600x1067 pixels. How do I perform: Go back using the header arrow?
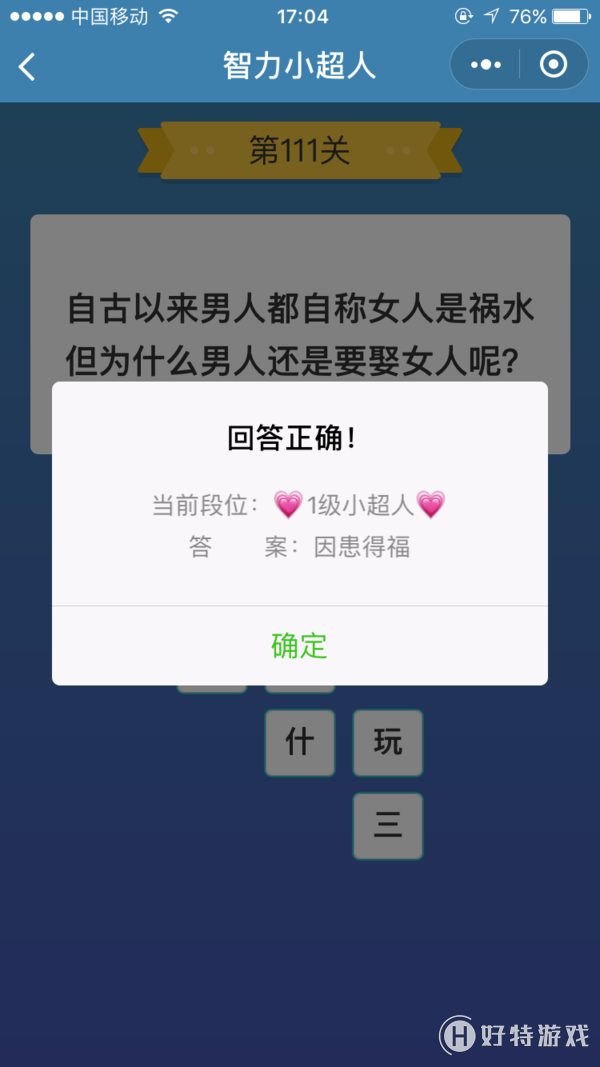coord(27,67)
